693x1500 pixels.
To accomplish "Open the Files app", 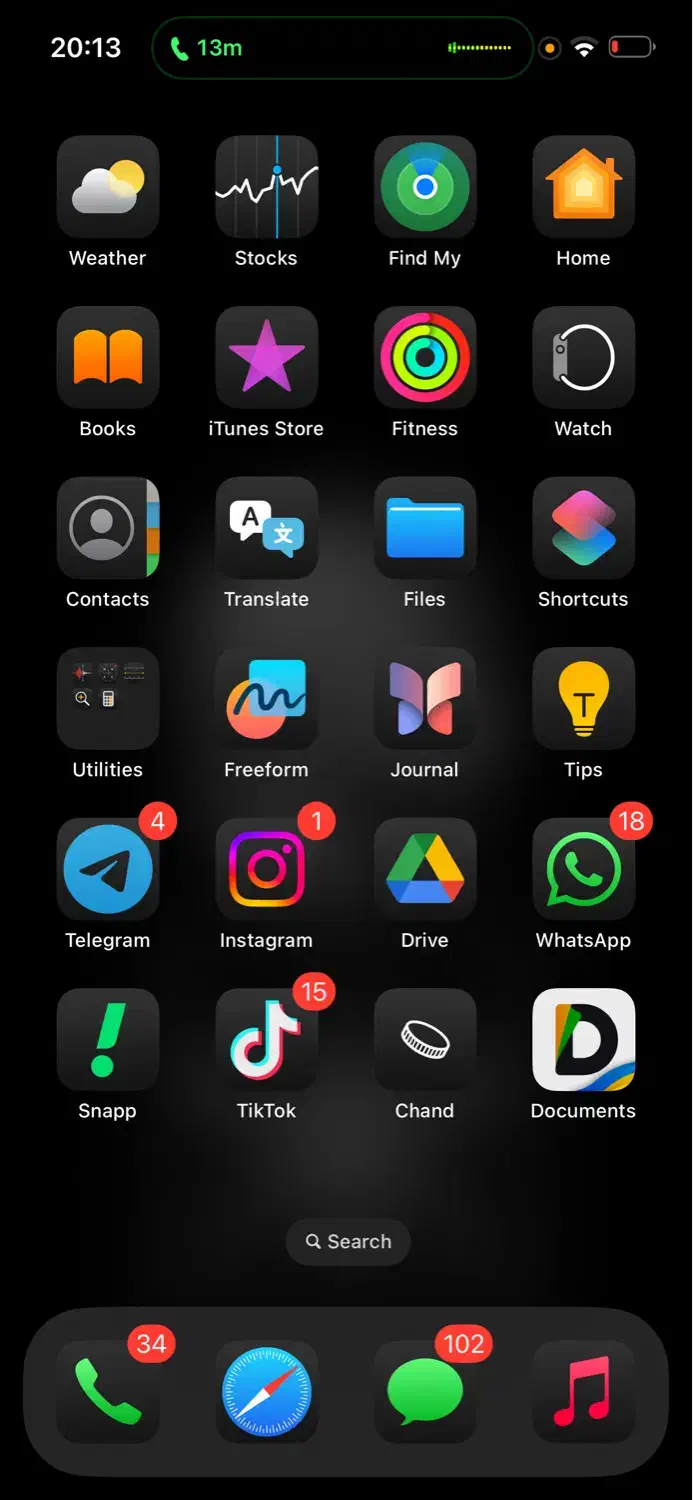I will click(425, 528).
